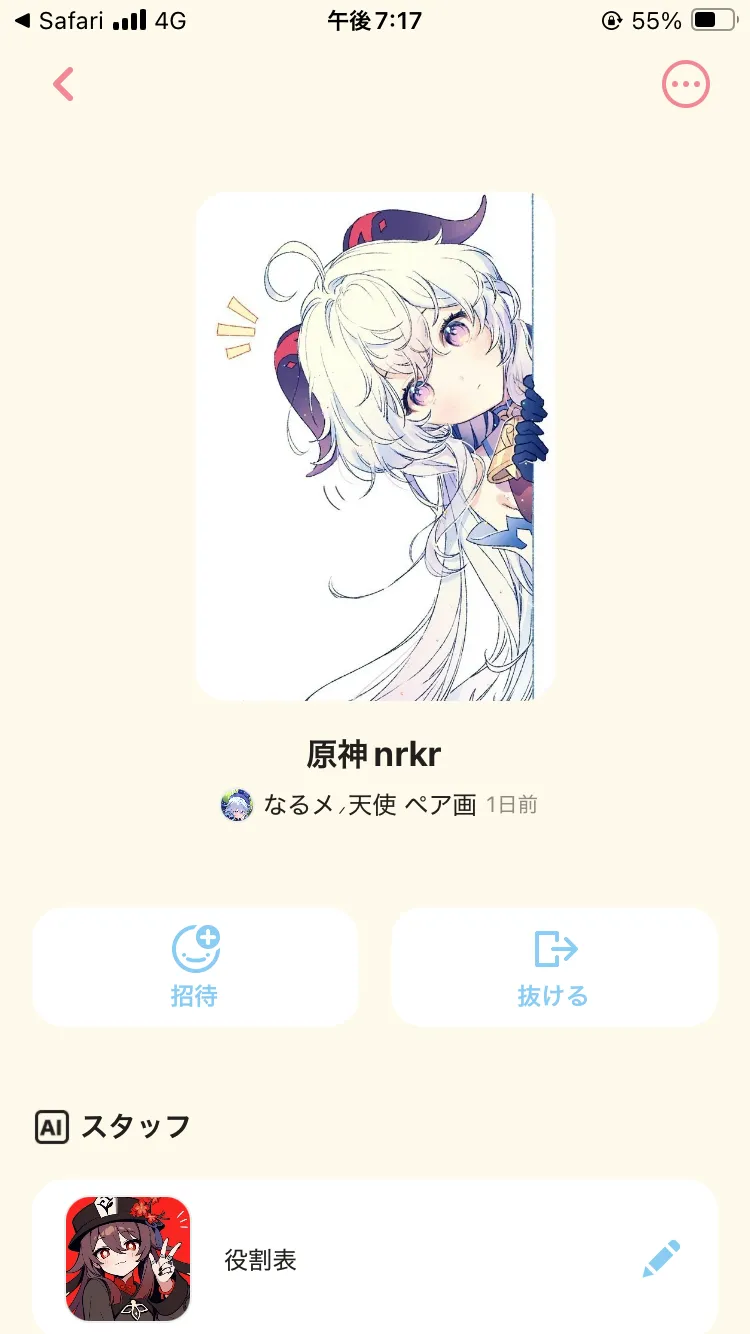The image size is (750, 1334).
Task: Edit 役割表 with the pencil icon
Action: click(x=661, y=1259)
